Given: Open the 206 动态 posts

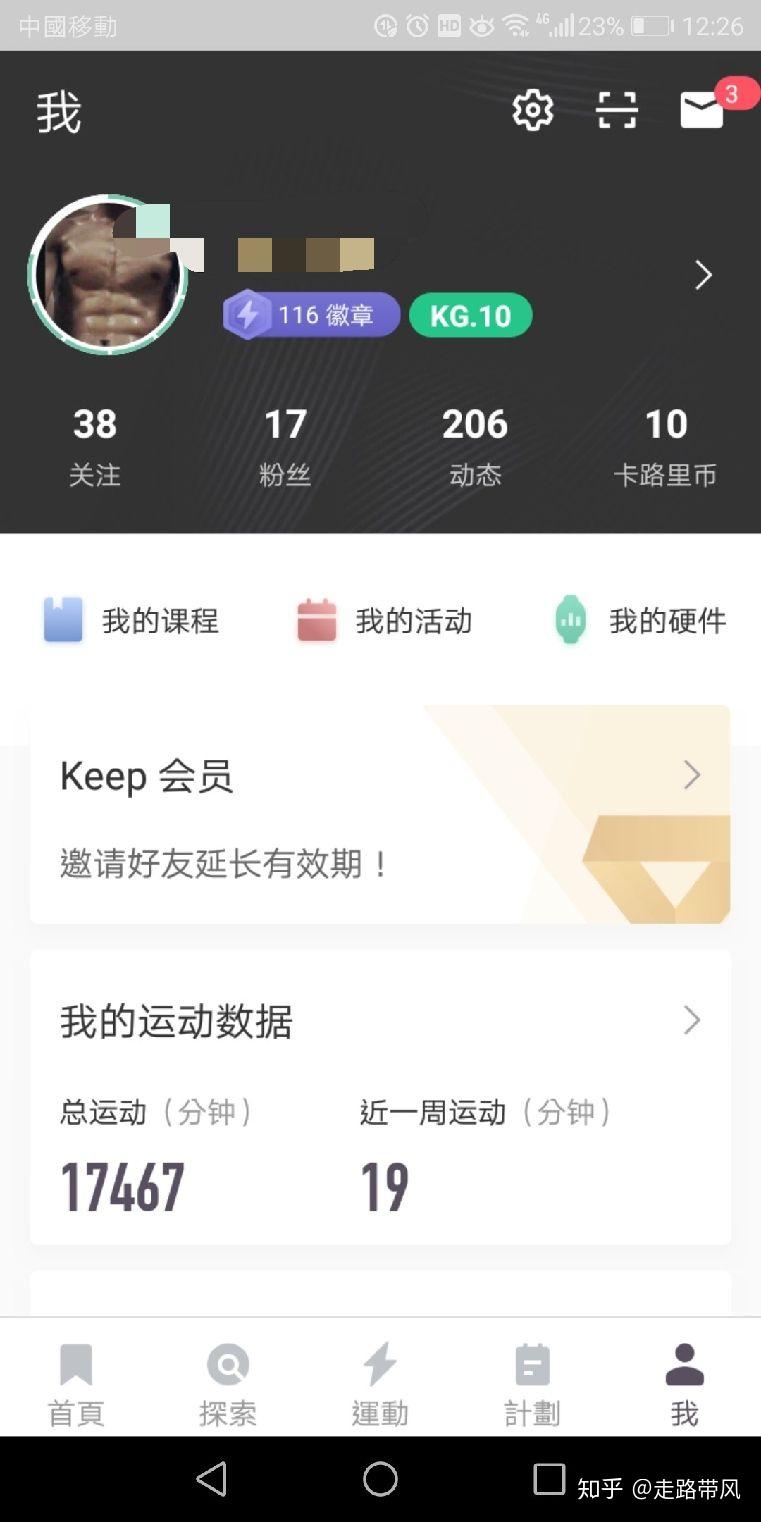Looking at the screenshot, I should 475,446.
